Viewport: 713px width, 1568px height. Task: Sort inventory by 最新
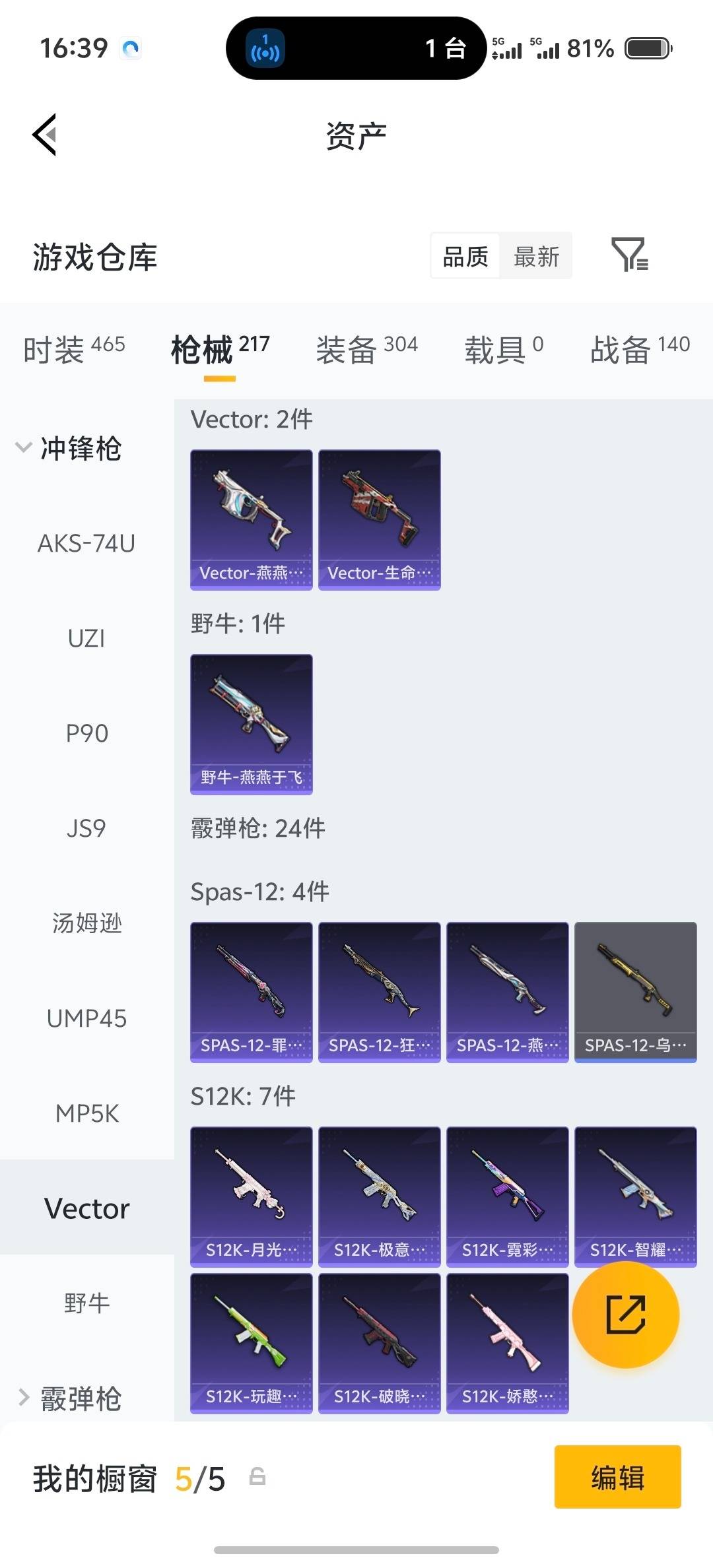coord(537,255)
